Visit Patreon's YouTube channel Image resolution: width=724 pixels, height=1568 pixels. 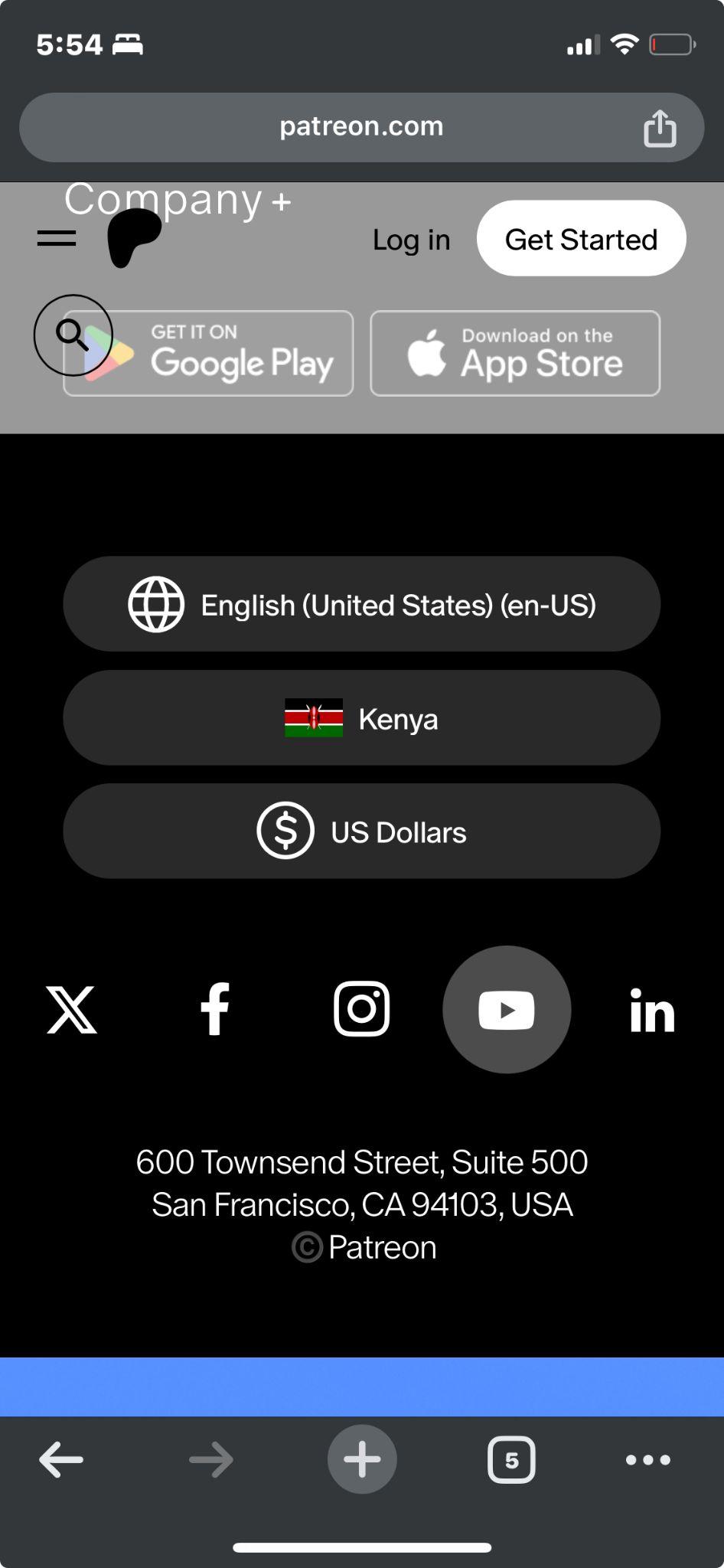click(507, 1010)
